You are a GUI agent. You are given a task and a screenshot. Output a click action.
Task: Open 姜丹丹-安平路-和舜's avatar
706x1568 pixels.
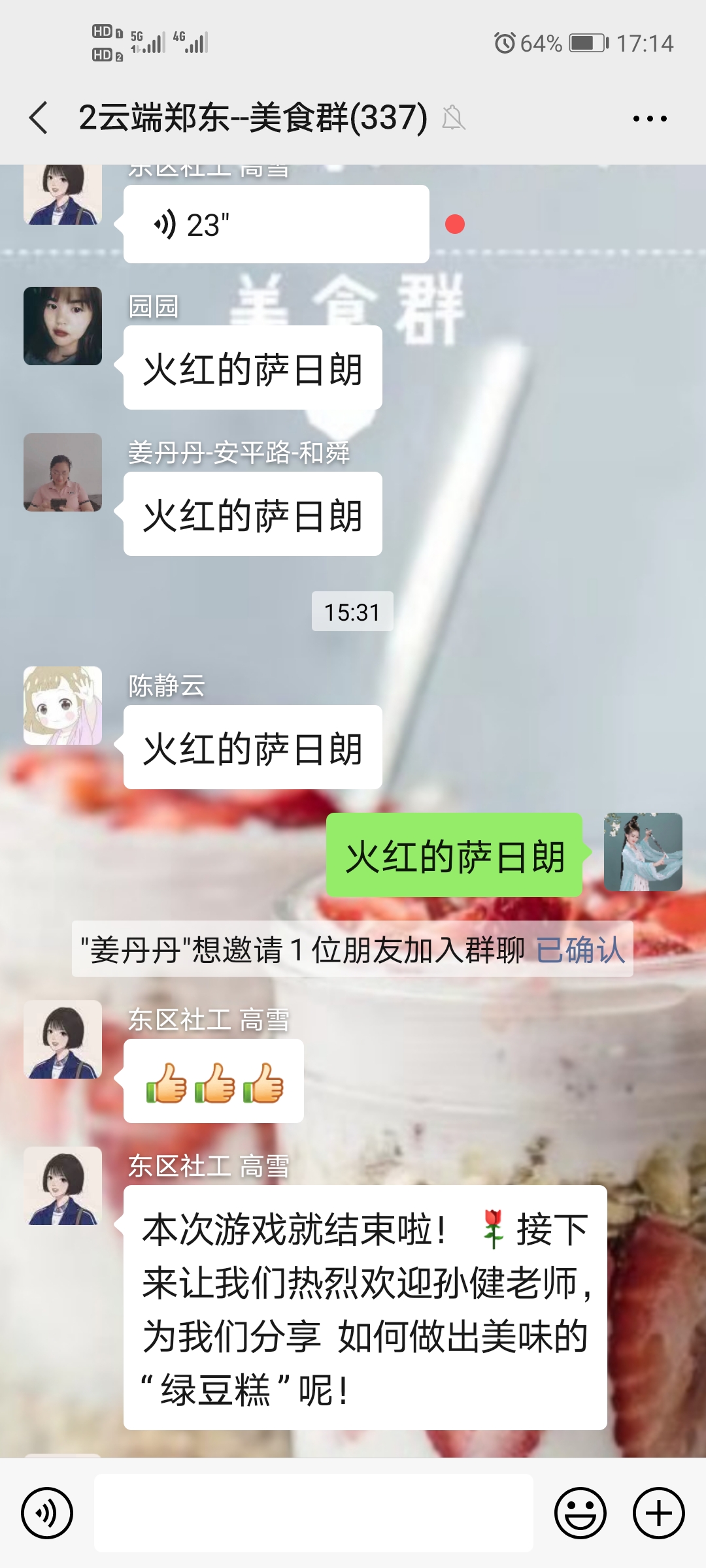coord(63,472)
